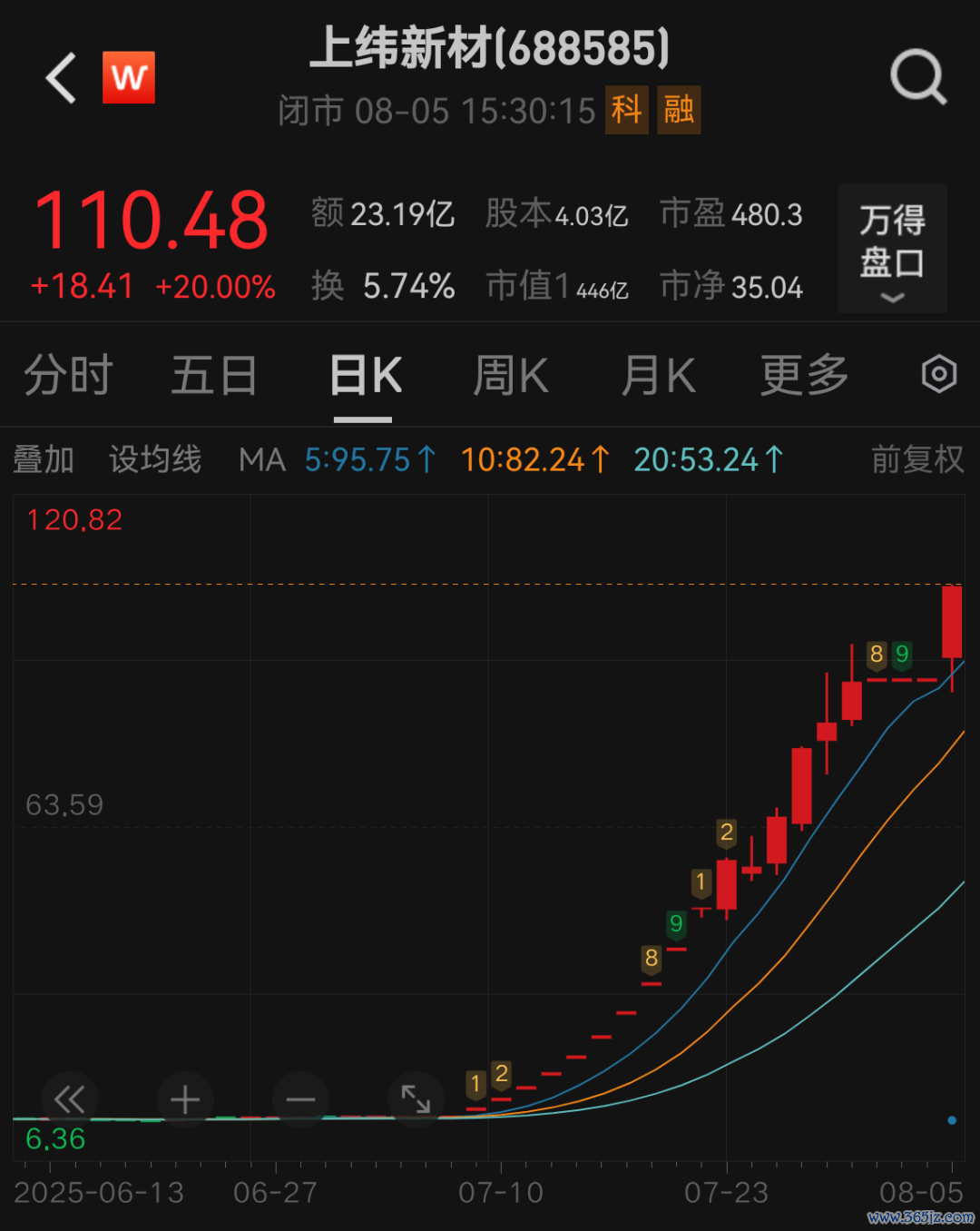Switch to the 分时 chart tab
This screenshot has height=1231, width=980.
(x=68, y=375)
